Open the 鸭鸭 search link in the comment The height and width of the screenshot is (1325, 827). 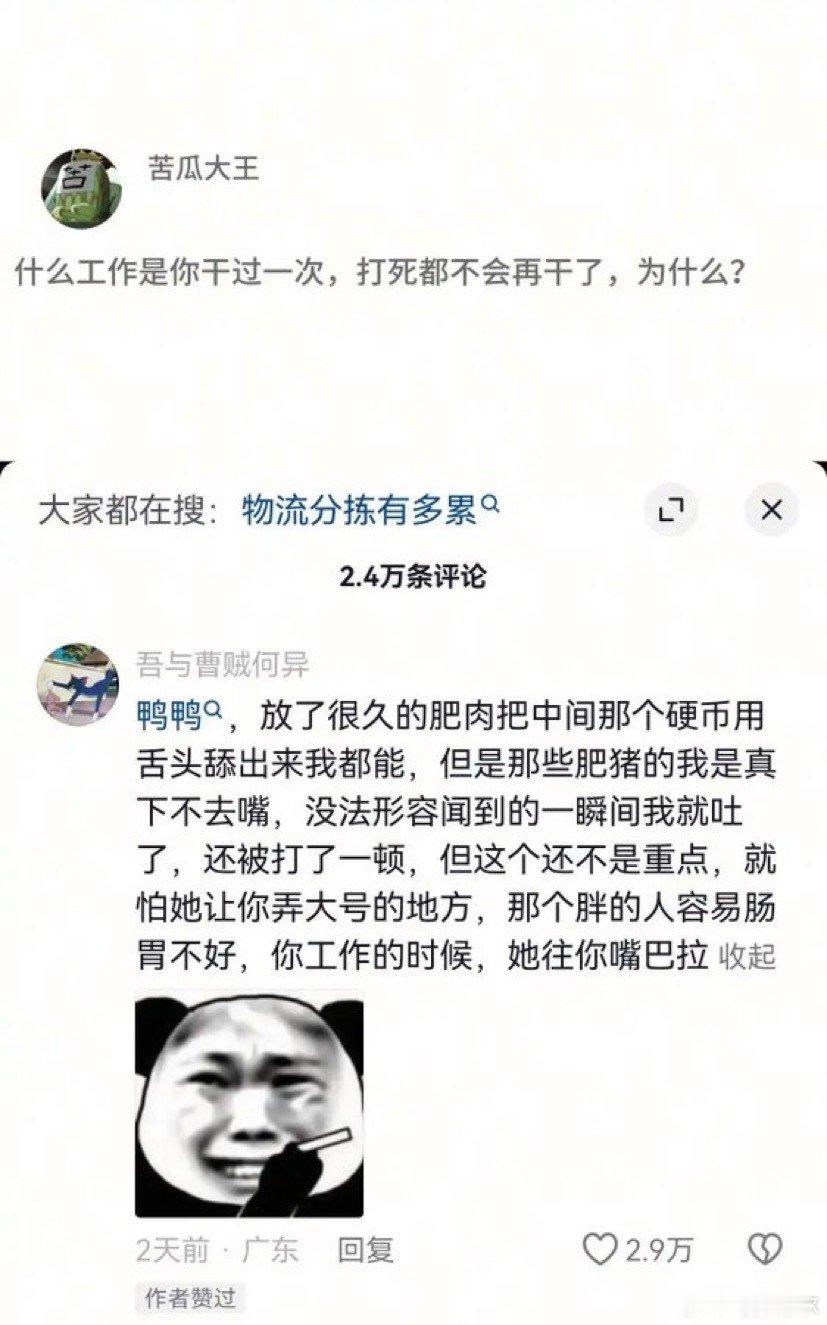click(x=178, y=716)
